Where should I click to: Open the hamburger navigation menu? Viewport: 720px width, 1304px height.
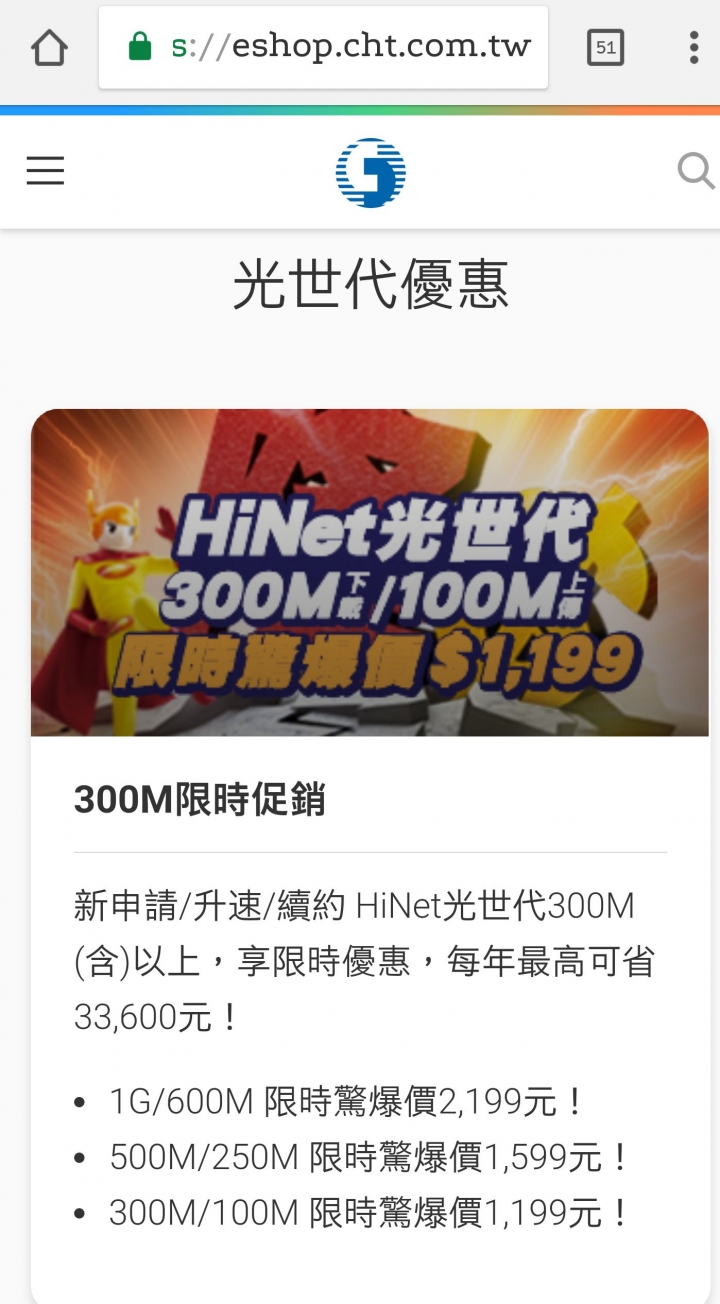[x=45, y=172]
